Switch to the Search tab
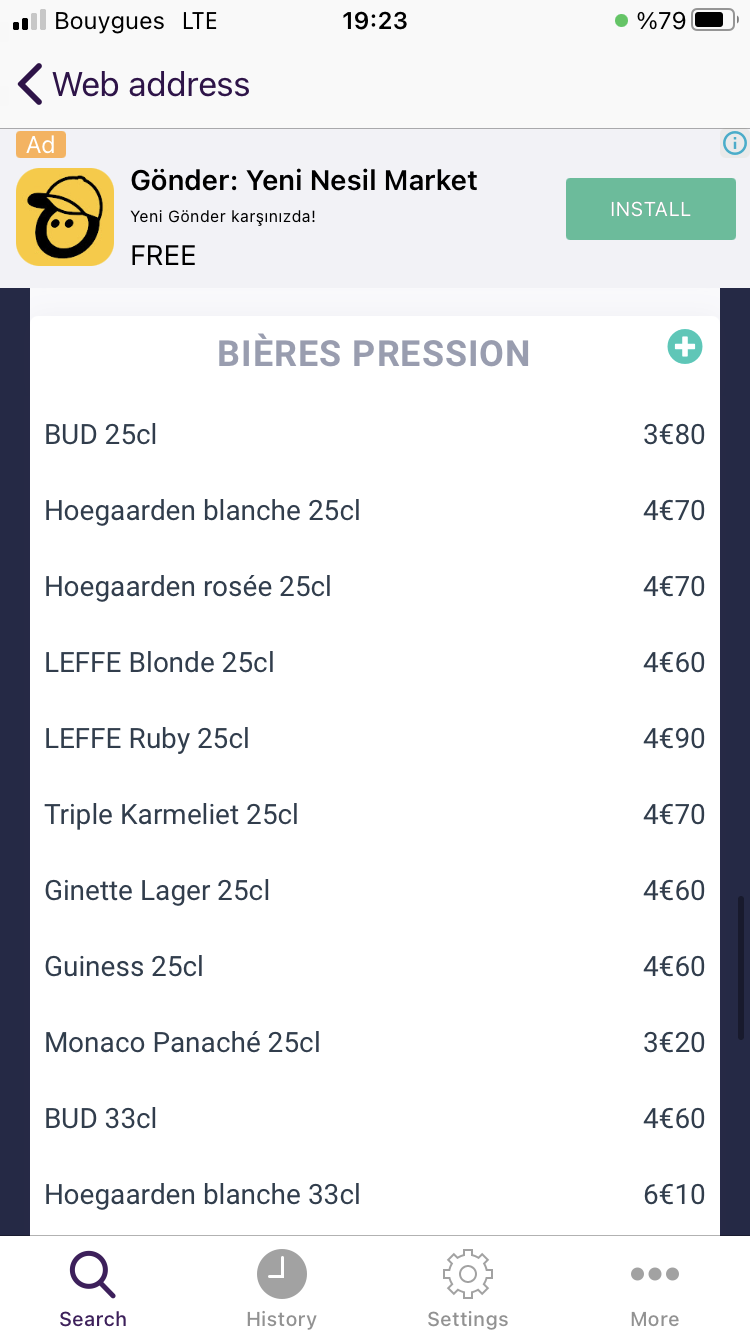 pos(93,1289)
